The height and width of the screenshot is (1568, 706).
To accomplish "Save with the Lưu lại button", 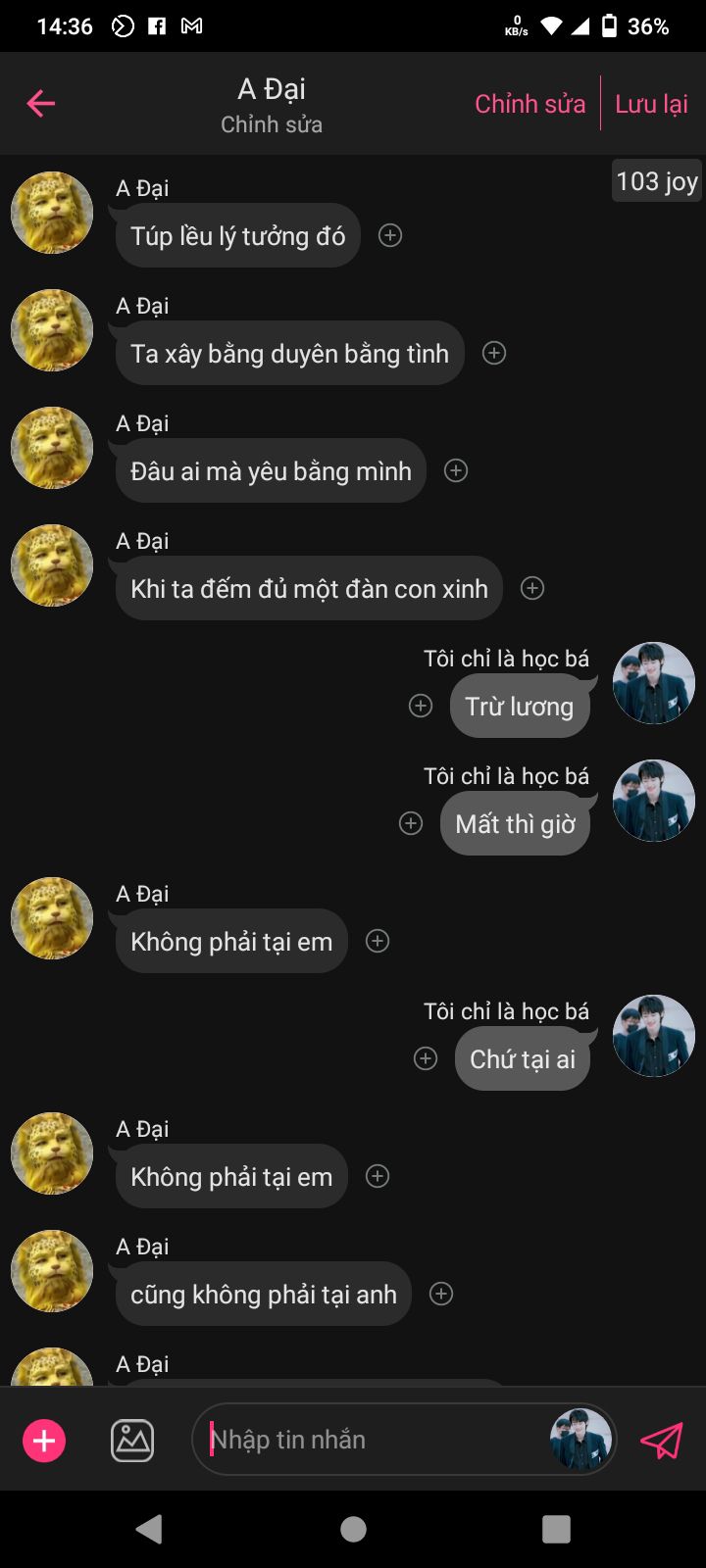I will tap(651, 104).
